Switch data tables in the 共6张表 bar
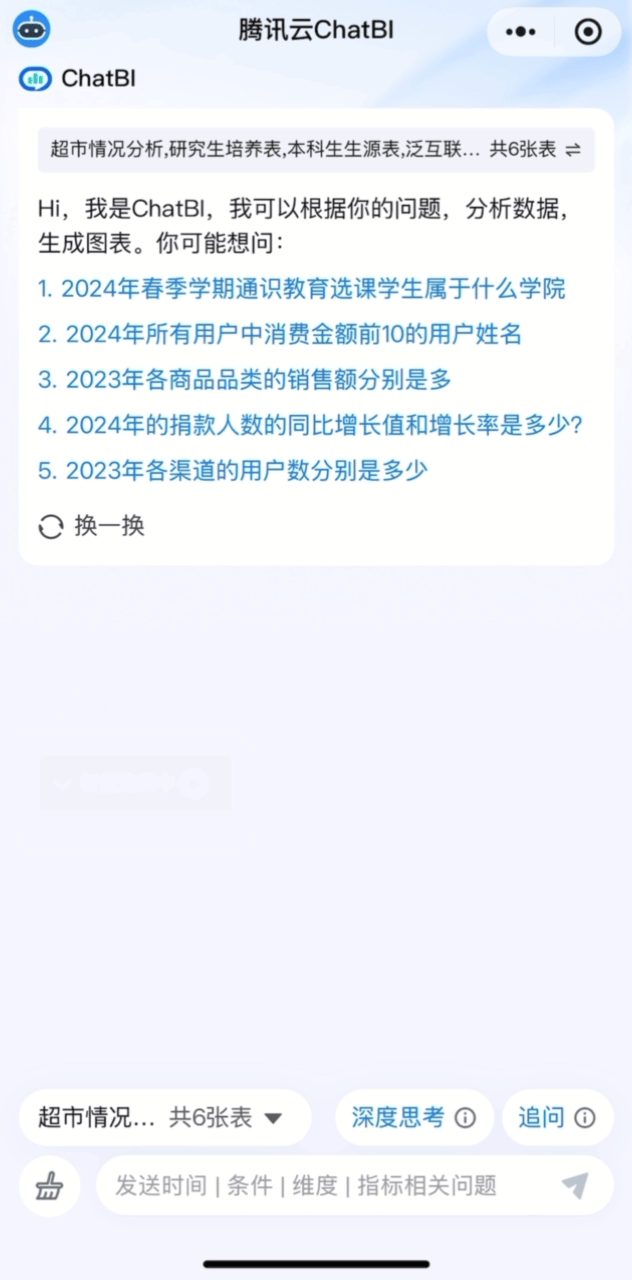Viewport: 632px width, 1280px height. [573, 150]
